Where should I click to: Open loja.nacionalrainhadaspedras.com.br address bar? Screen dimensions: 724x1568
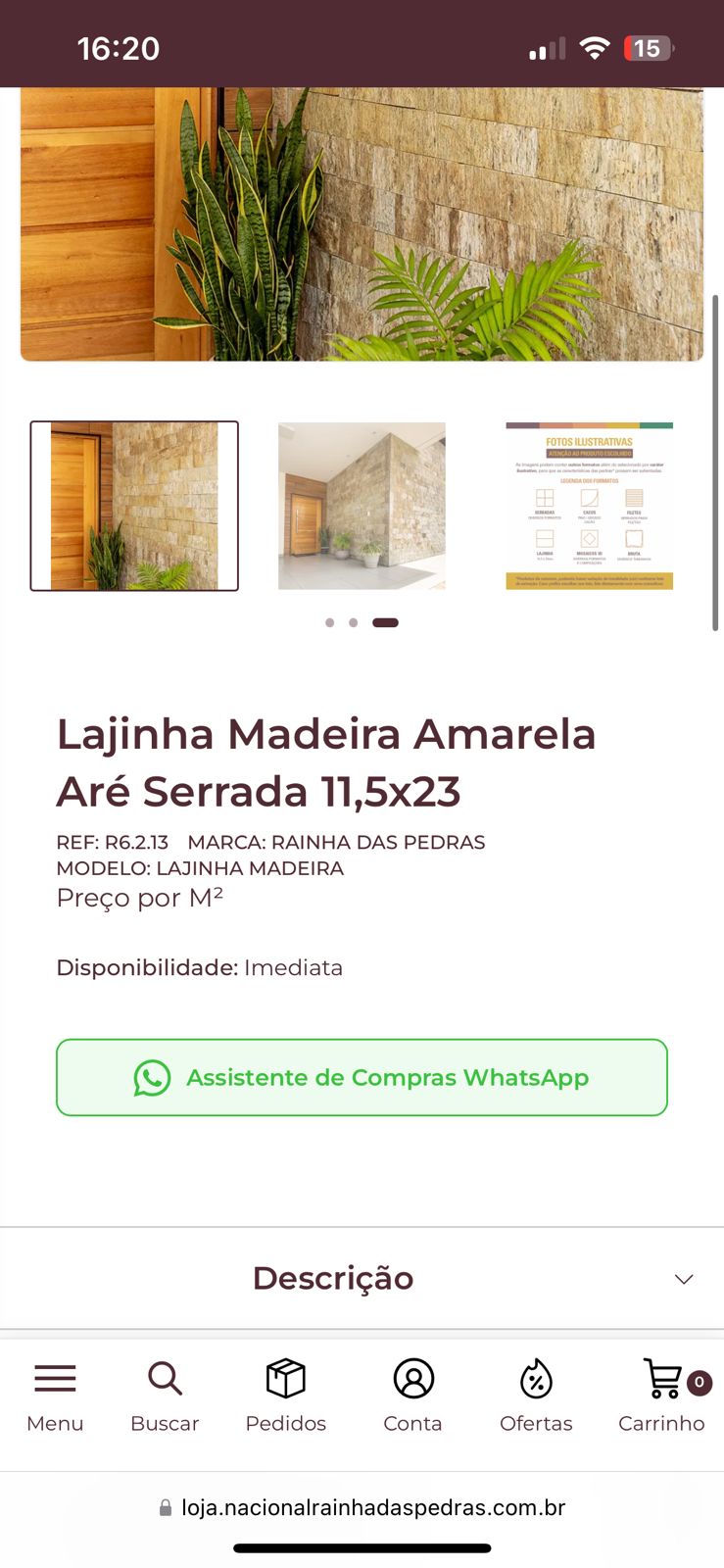(372, 1507)
